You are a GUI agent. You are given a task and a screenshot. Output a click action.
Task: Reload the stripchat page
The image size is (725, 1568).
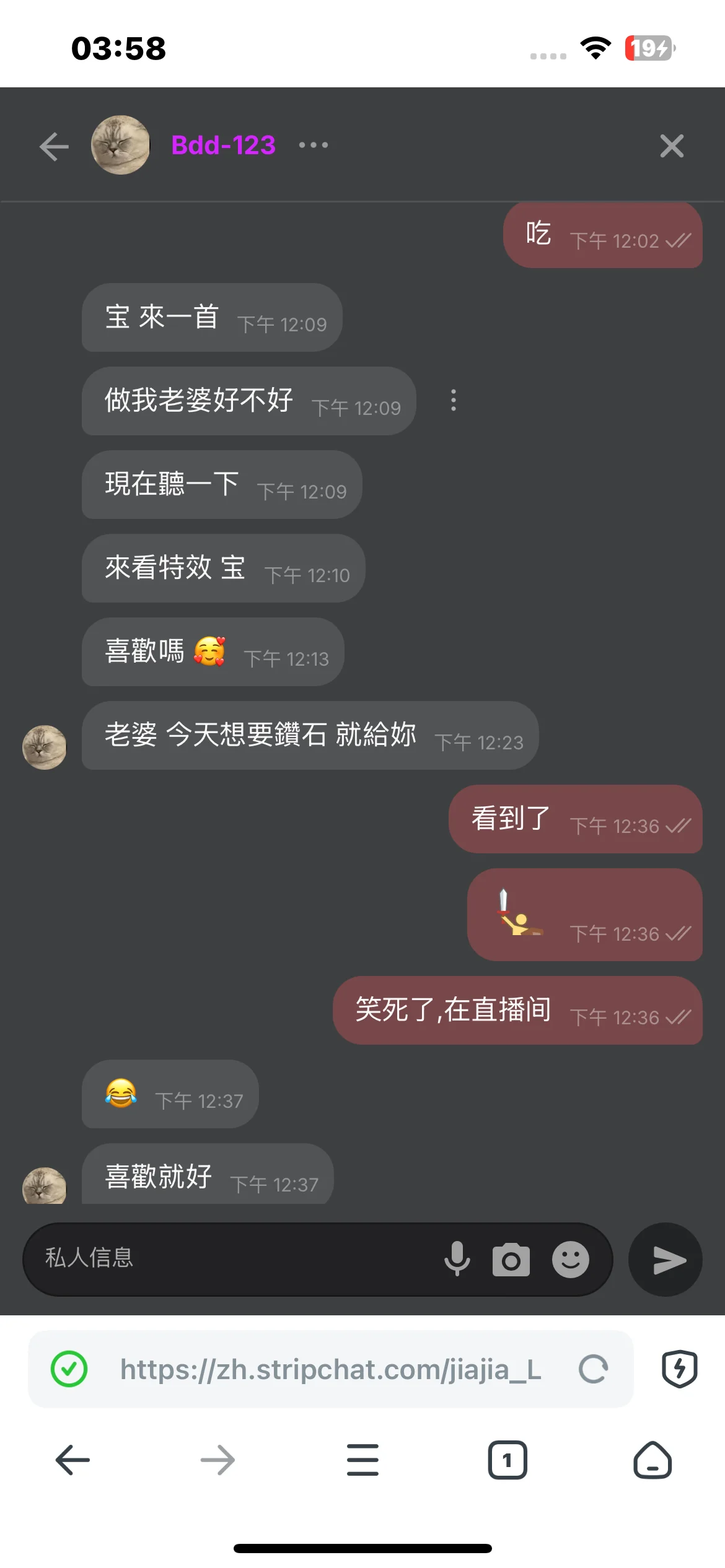pyautogui.click(x=593, y=1369)
